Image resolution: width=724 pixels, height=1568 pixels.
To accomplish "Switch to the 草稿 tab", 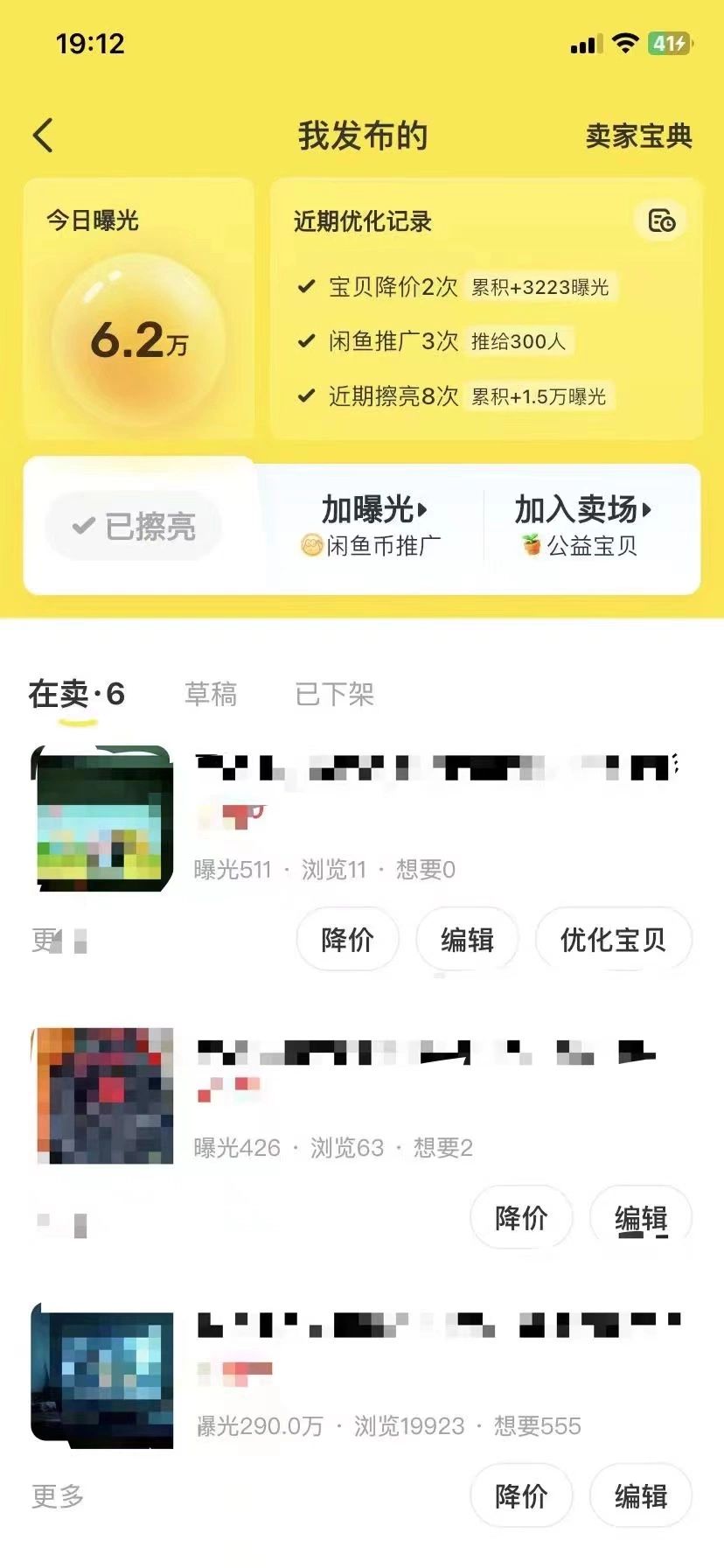I will [x=211, y=694].
